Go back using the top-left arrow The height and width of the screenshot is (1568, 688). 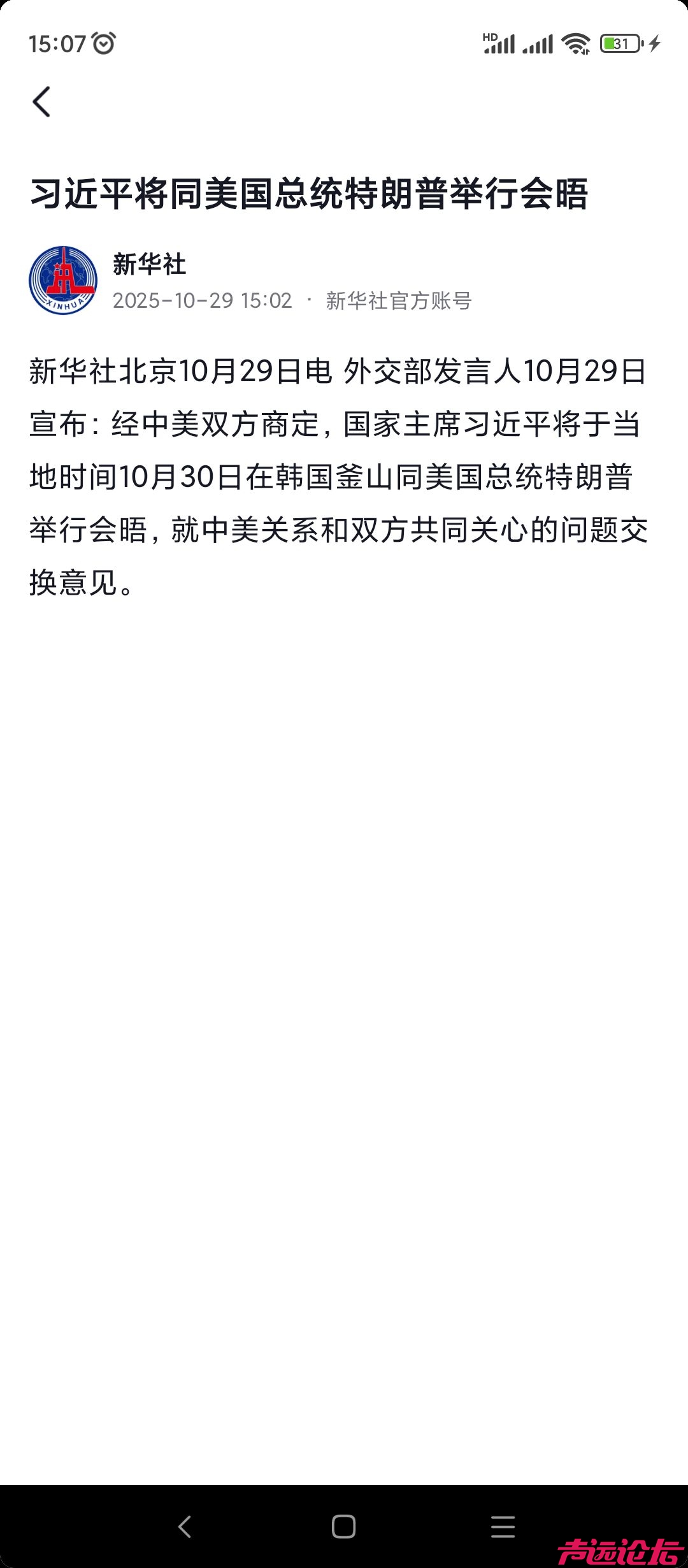(x=41, y=102)
